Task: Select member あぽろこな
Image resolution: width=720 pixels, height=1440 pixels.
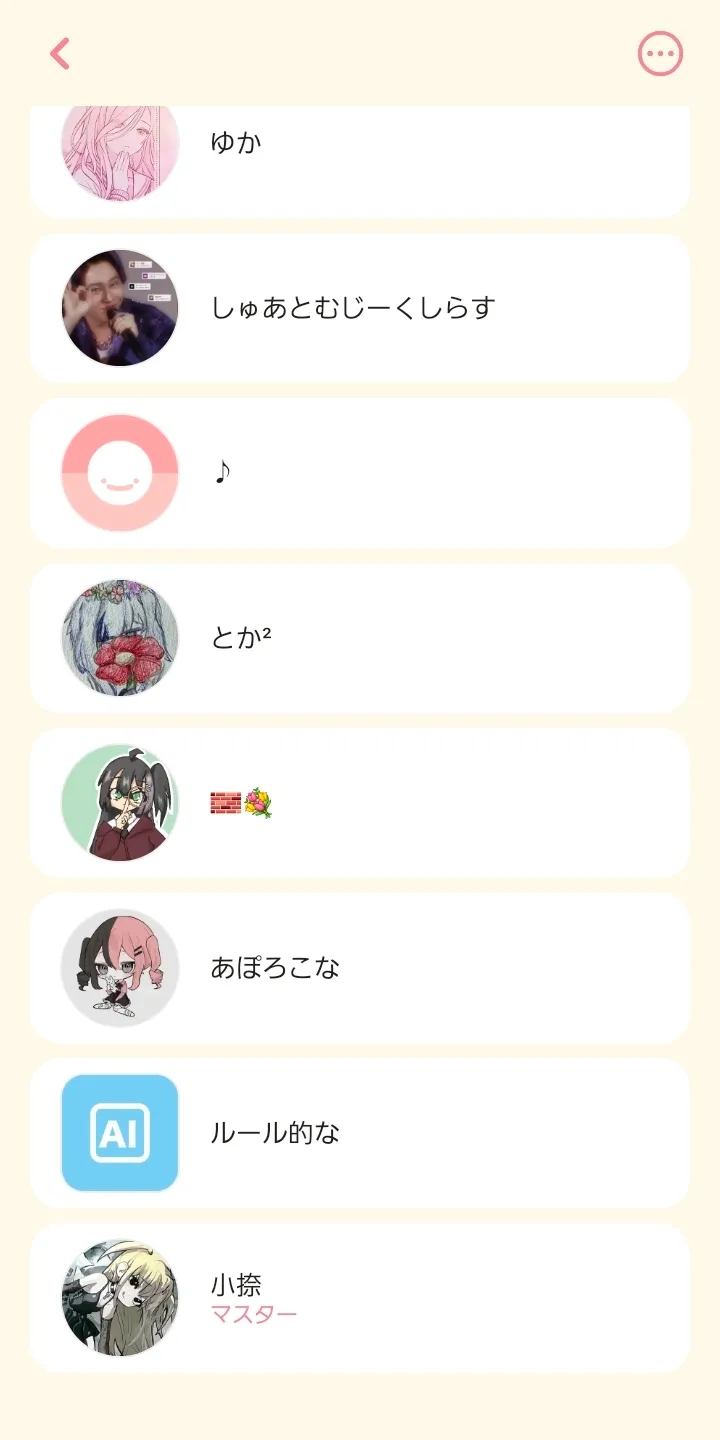Action: click(x=360, y=968)
